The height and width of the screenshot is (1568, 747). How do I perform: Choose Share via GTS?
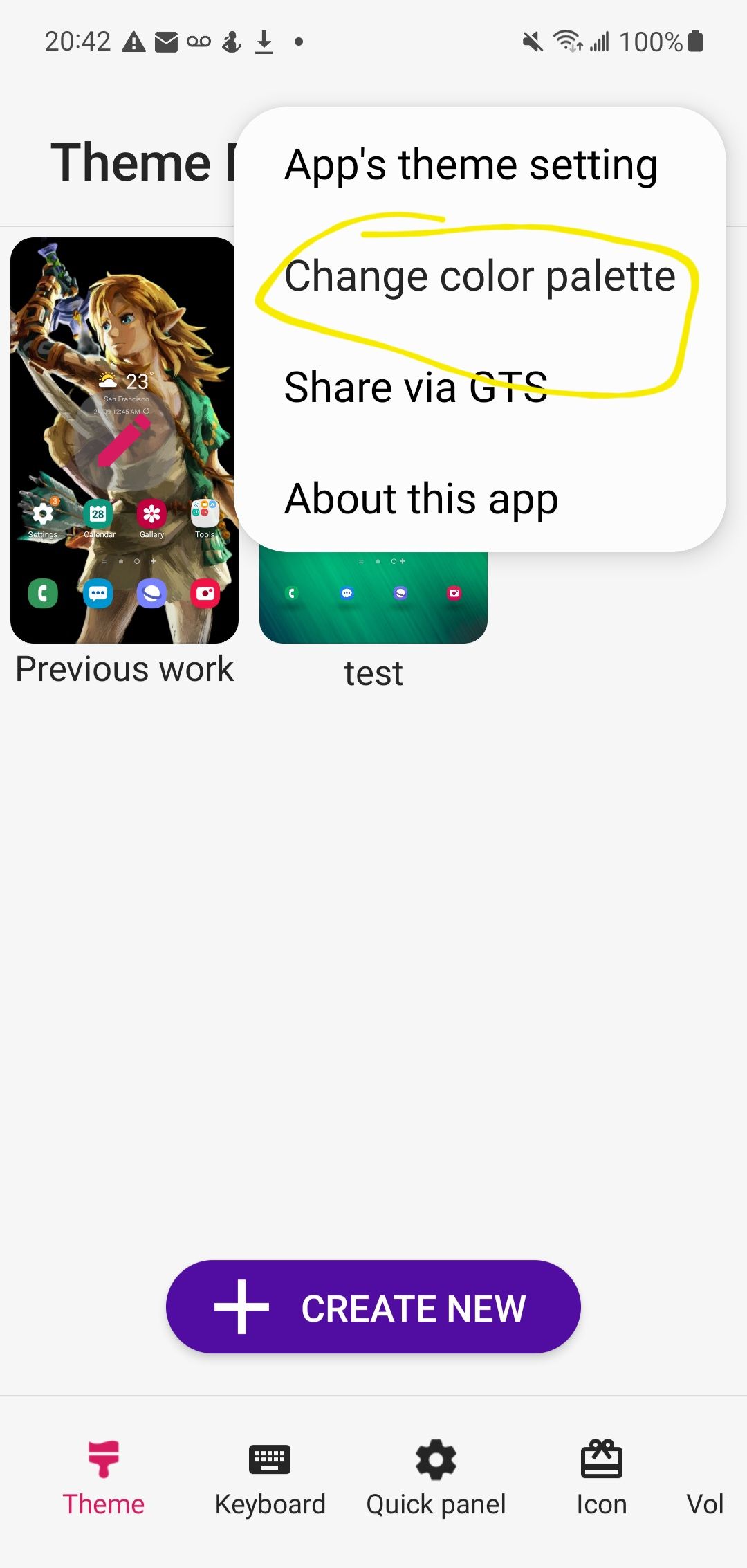coord(416,388)
